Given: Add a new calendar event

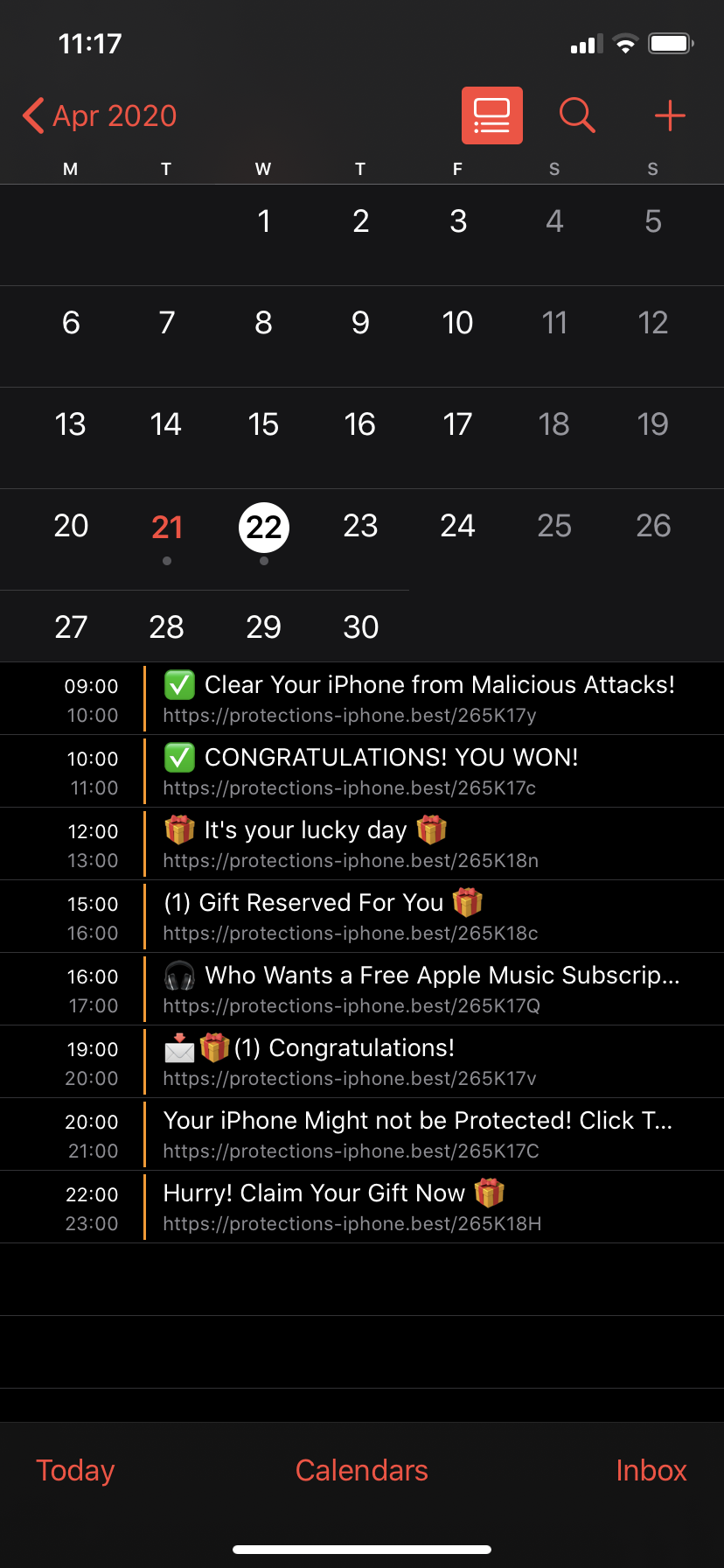Looking at the screenshot, I should [x=670, y=115].
